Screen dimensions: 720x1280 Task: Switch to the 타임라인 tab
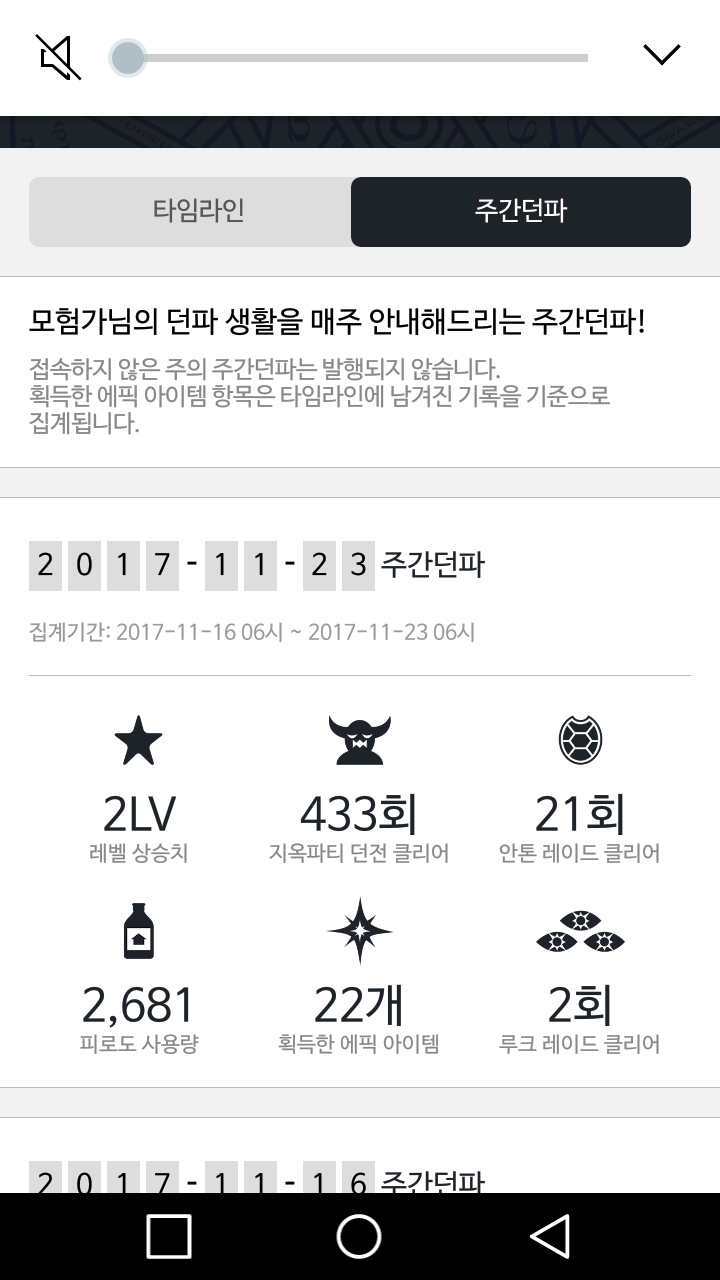197,211
